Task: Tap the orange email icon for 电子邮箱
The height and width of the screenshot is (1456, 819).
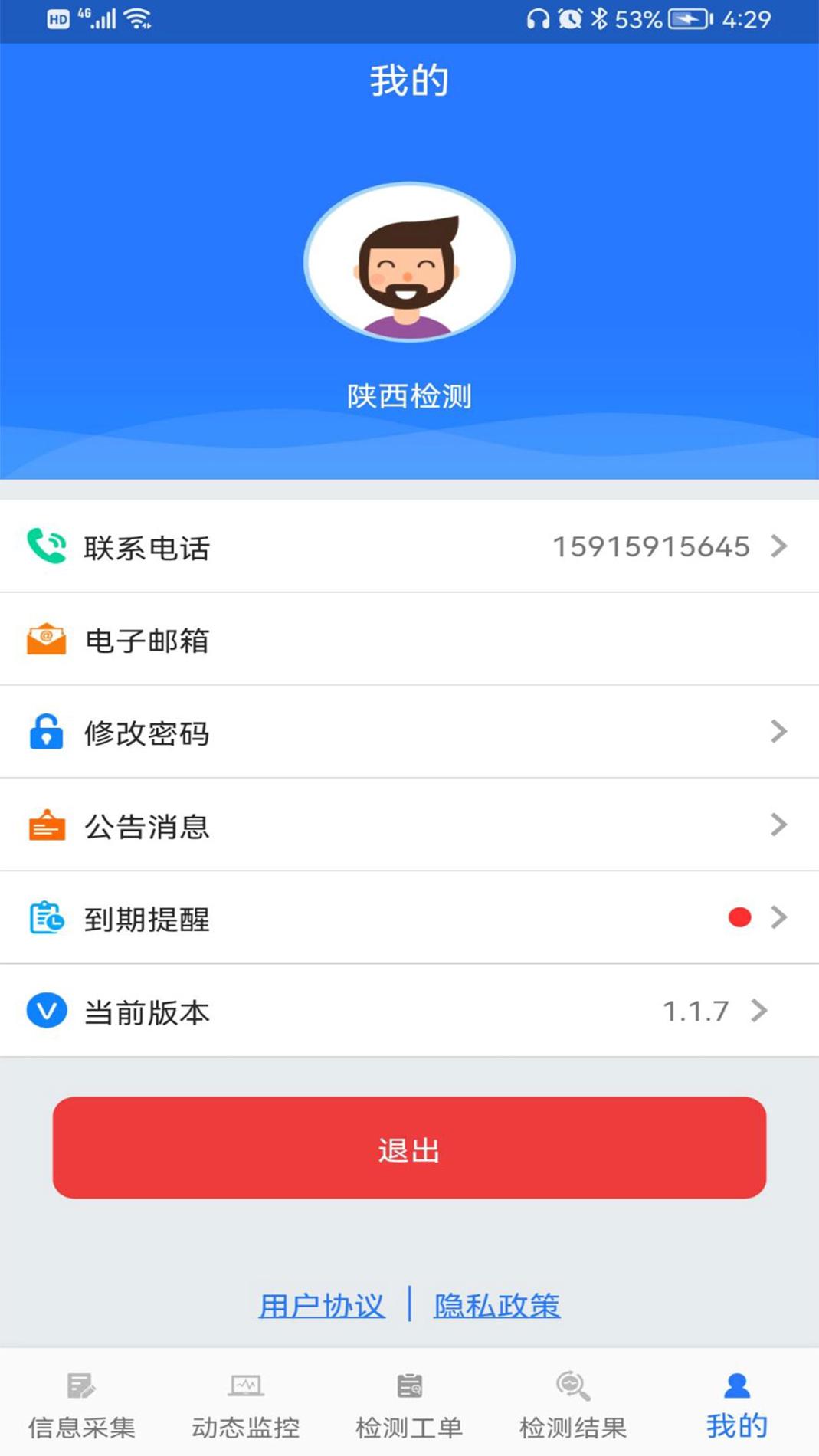Action: (x=45, y=640)
